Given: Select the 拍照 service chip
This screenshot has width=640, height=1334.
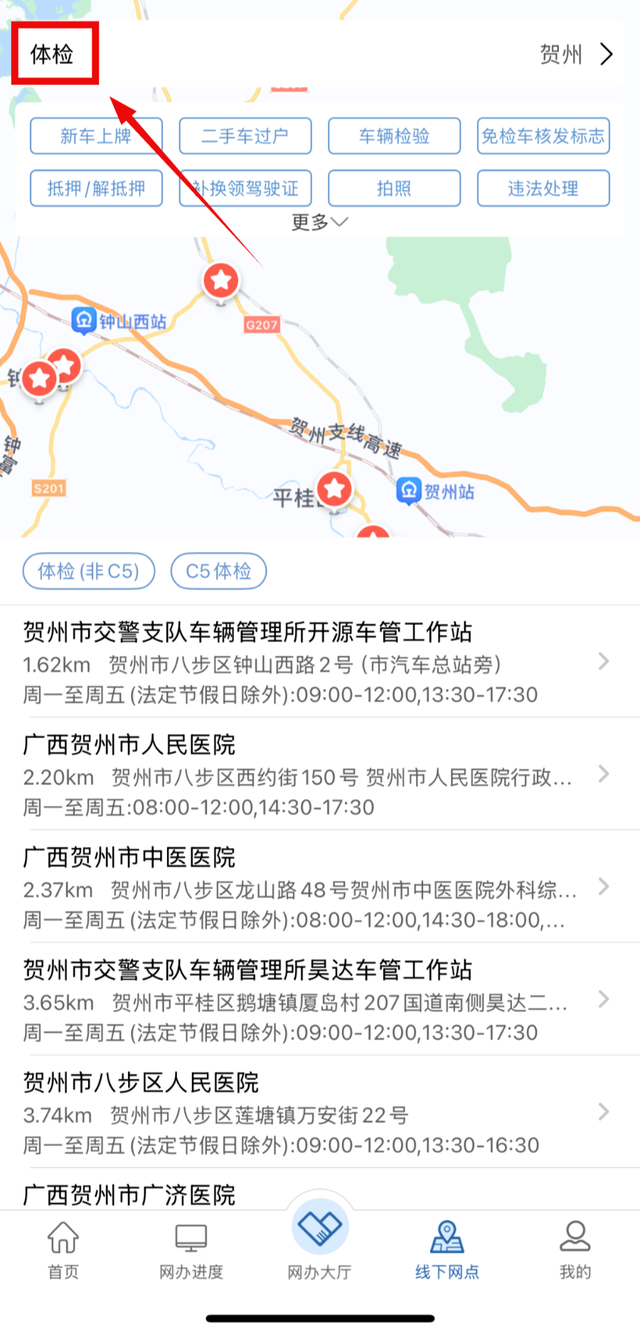Looking at the screenshot, I should click(x=394, y=188).
